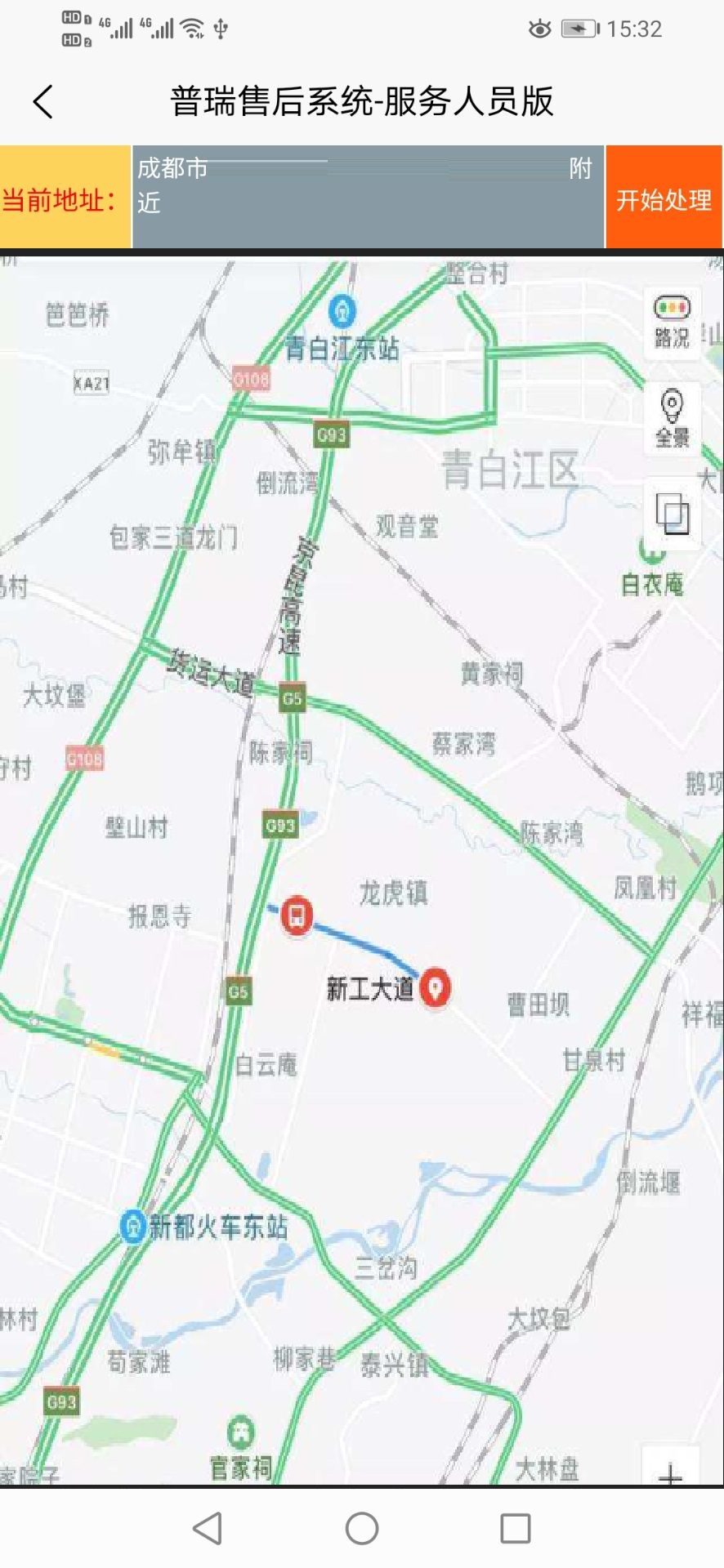
Task: Open the 全景 panorama view
Action: (672, 419)
